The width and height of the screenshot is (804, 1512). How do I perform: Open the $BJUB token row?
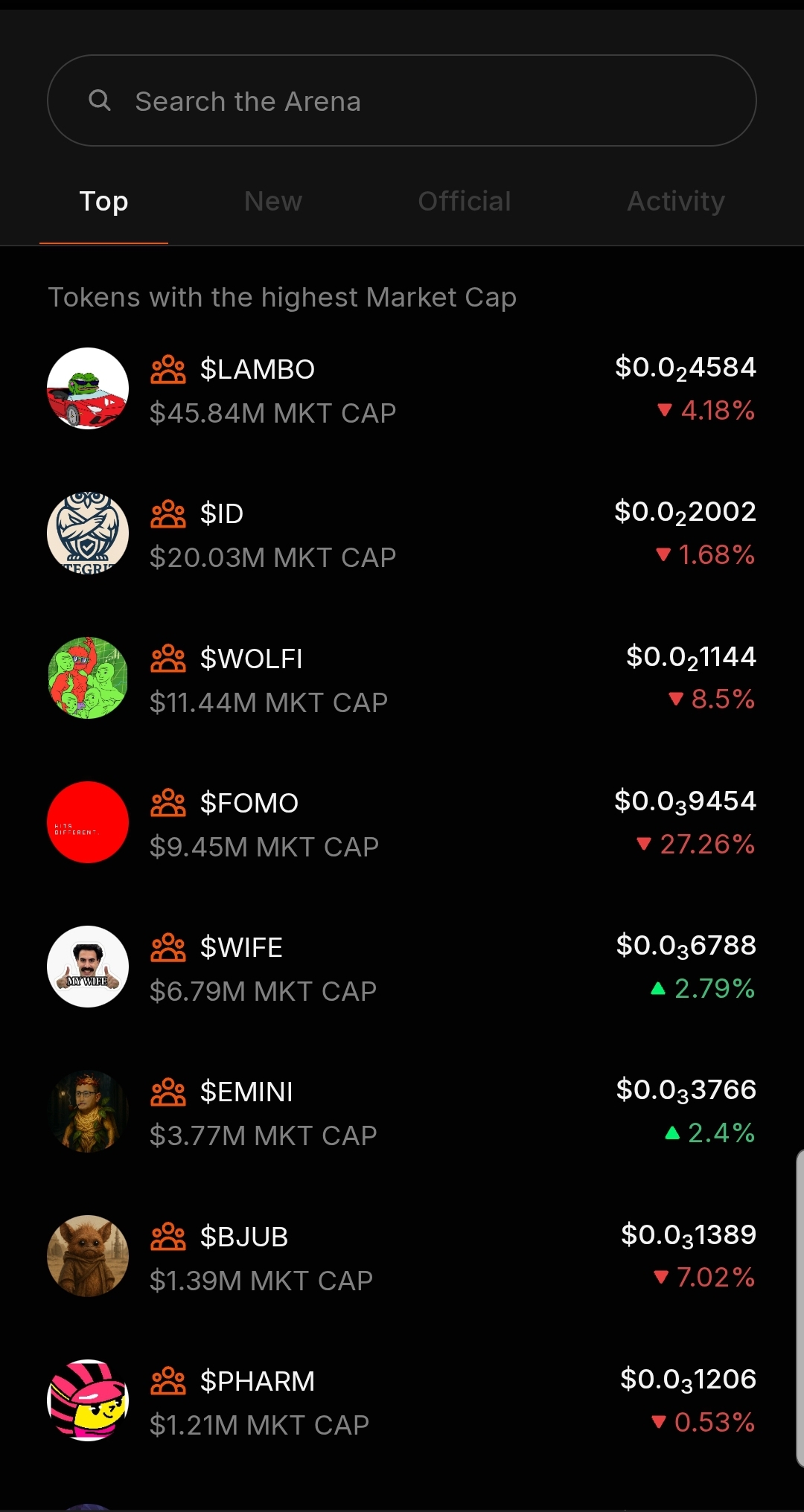coord(402,1256)
